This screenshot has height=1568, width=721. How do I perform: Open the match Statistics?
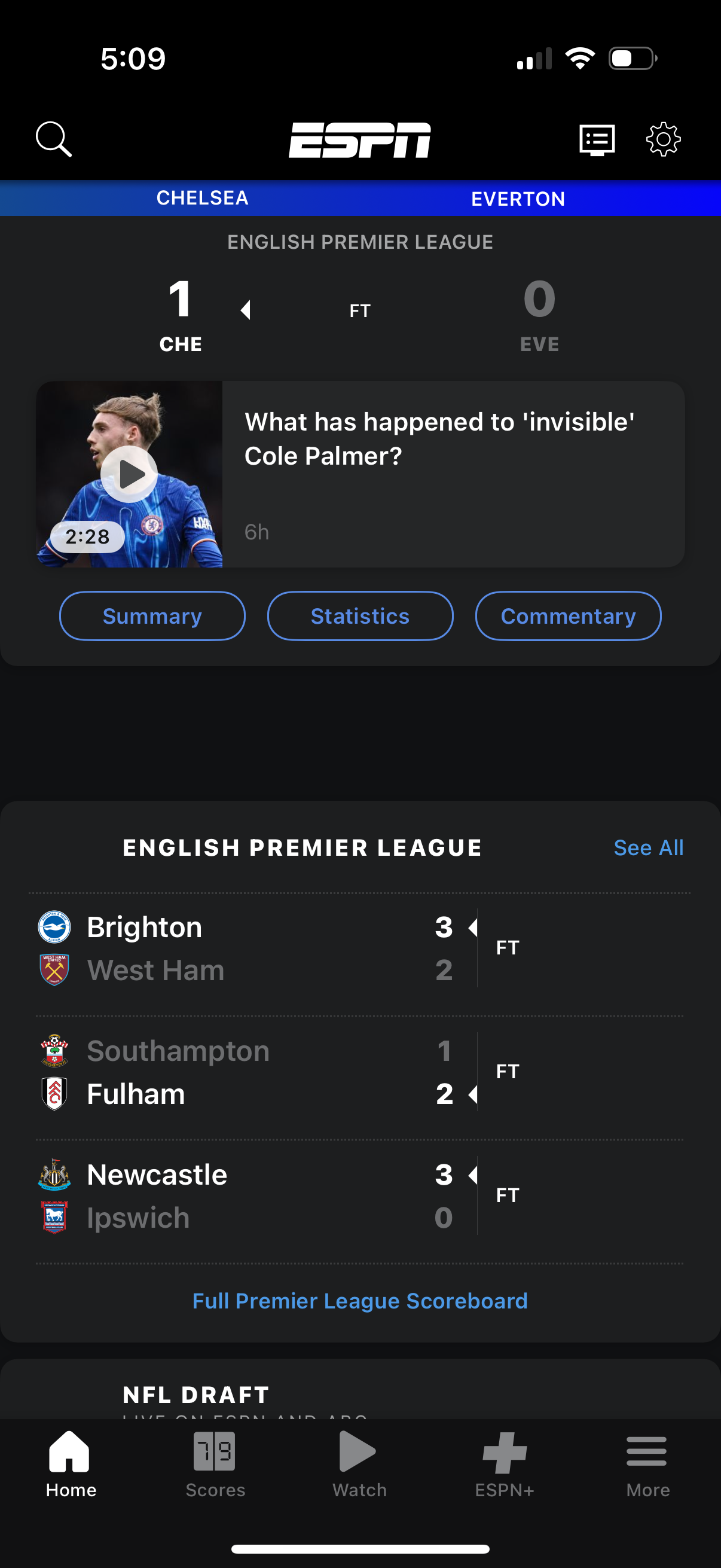[x=360, y=615]
